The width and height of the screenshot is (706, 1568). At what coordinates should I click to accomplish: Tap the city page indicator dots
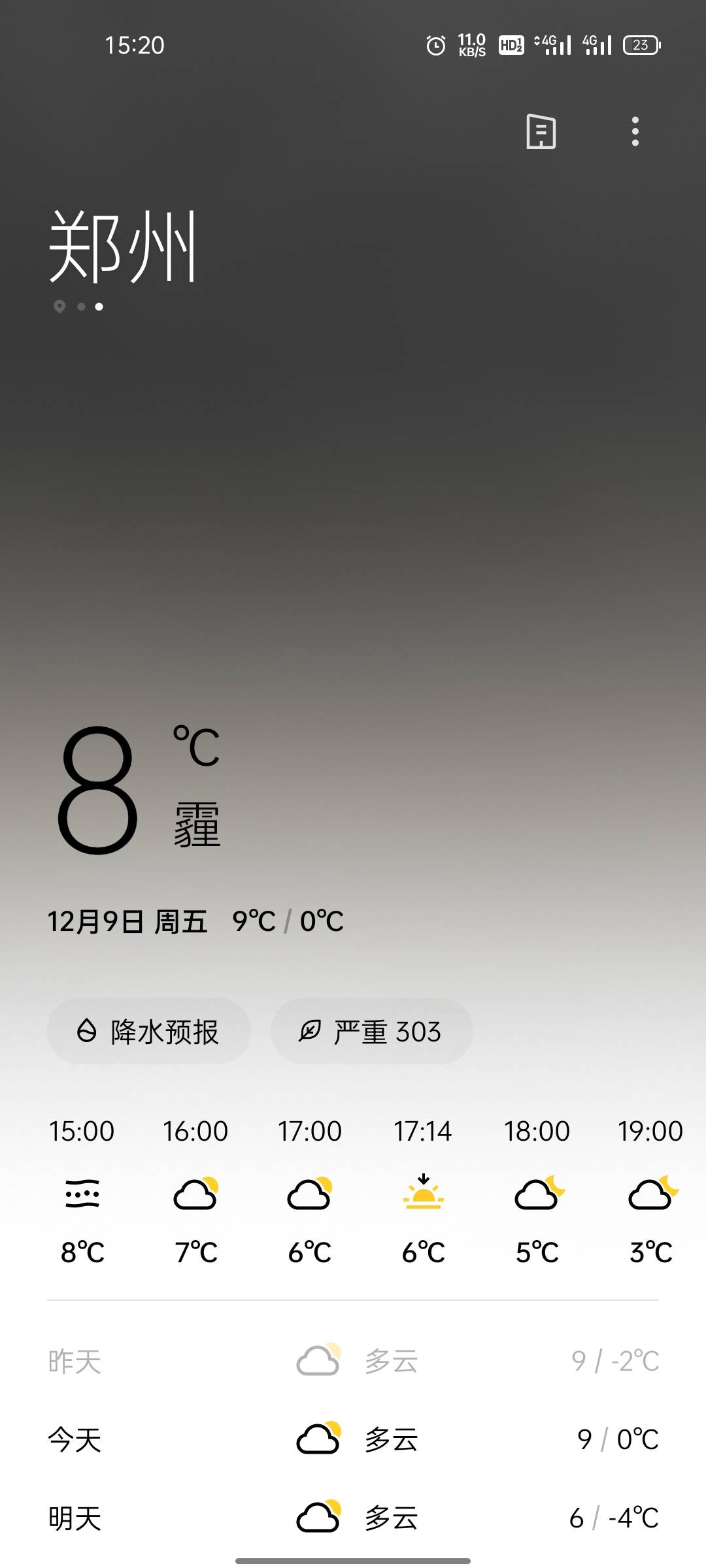pos(80,306)
